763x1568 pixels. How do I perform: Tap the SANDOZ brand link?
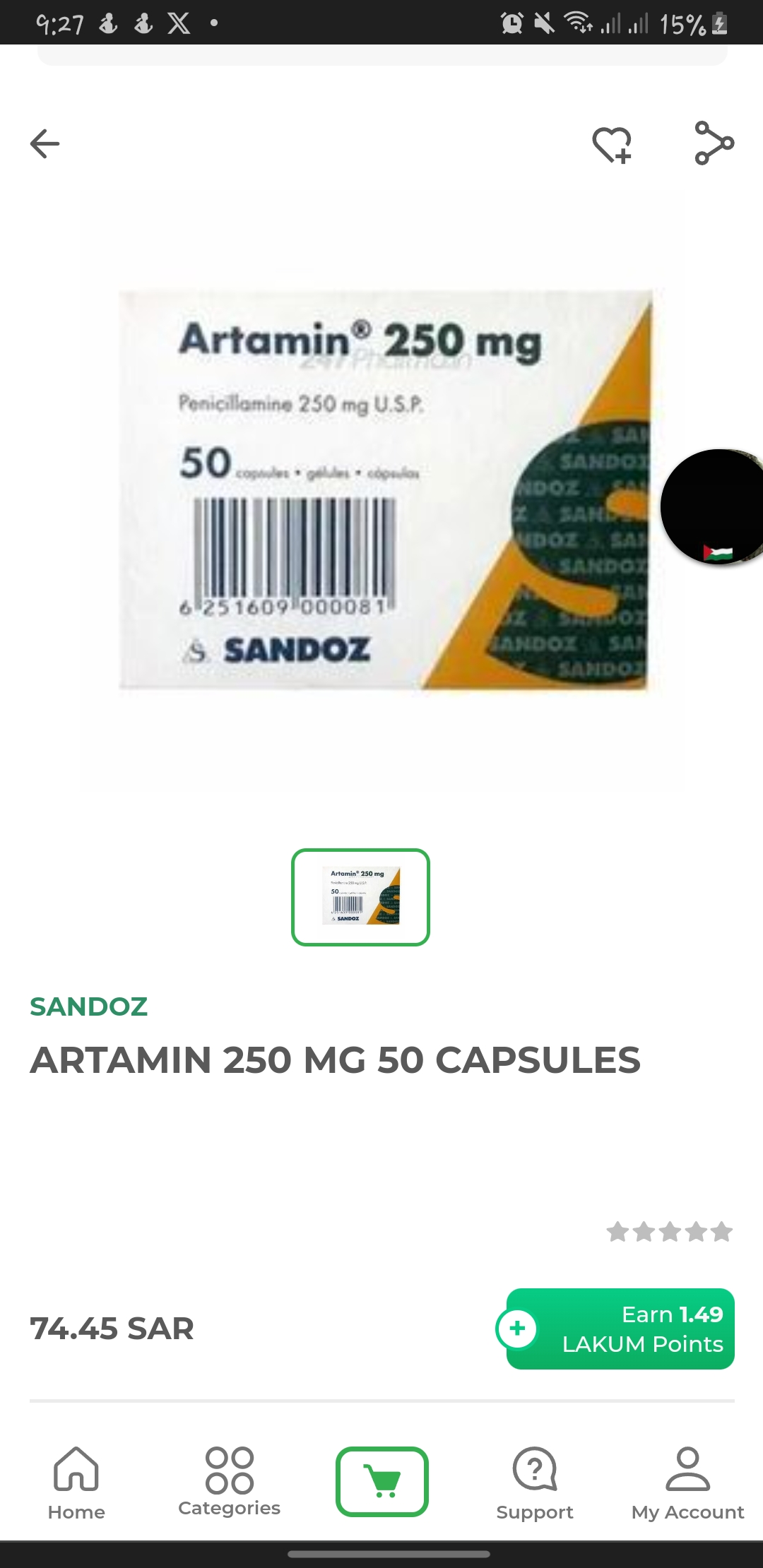coord(89,1006)
